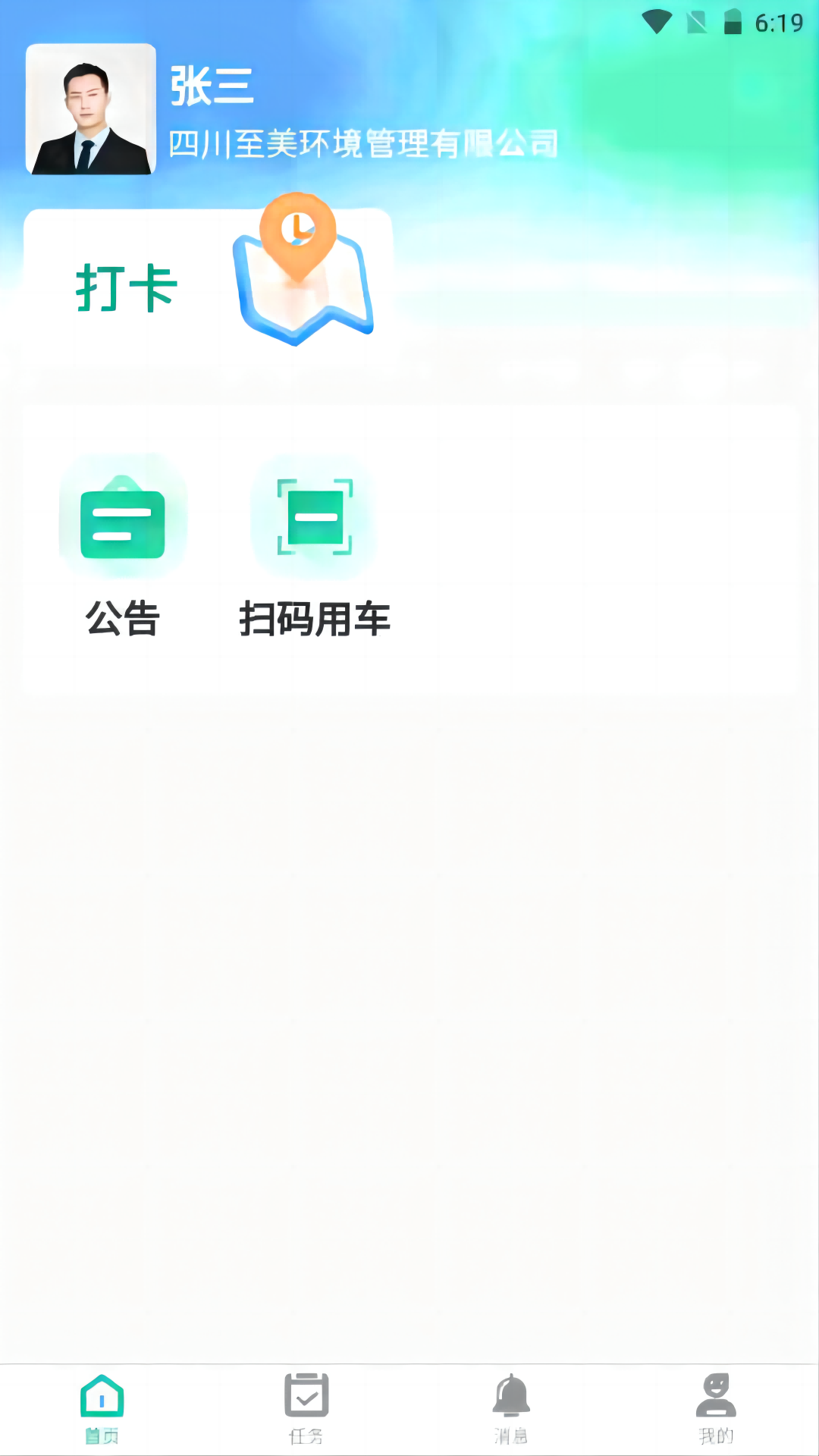Switch to the 任务 tab
Screen dimensions: 819x1456
click(306, 1409)
